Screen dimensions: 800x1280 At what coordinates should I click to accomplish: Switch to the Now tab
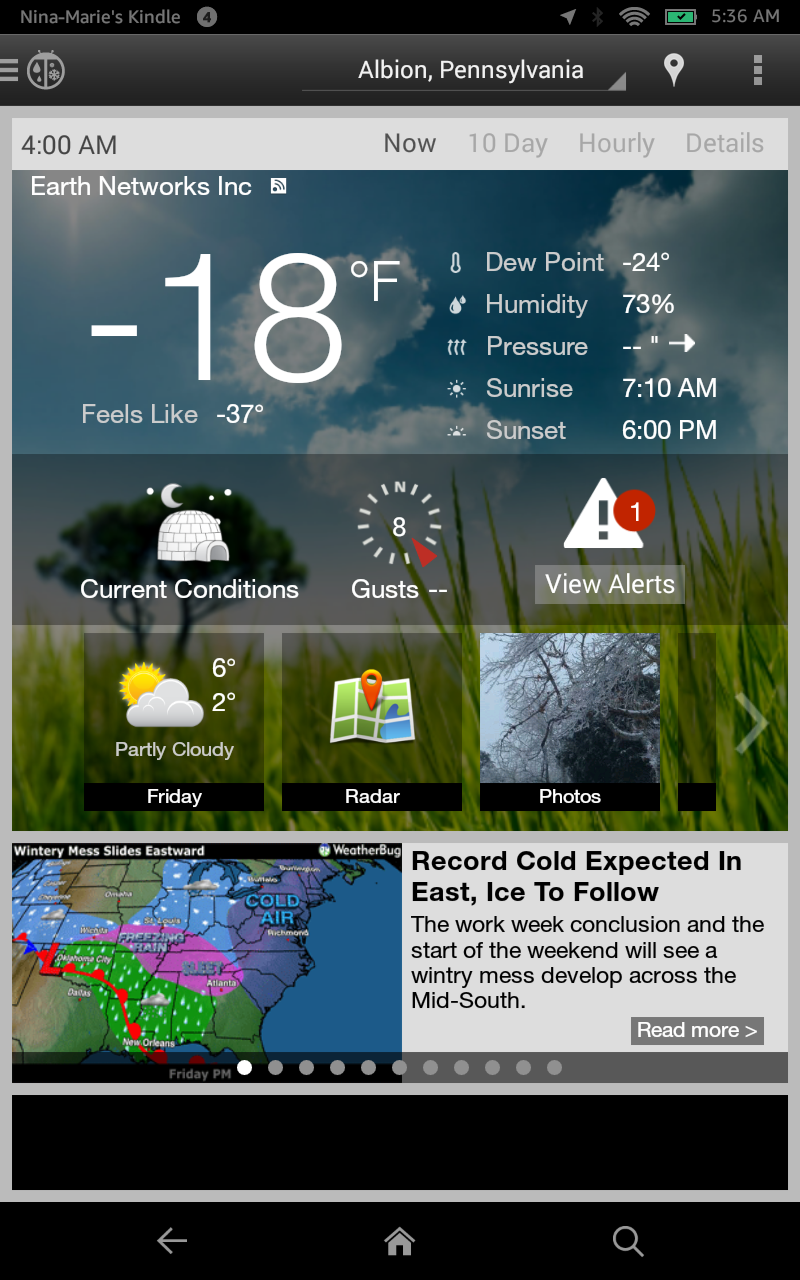point(410,144)
